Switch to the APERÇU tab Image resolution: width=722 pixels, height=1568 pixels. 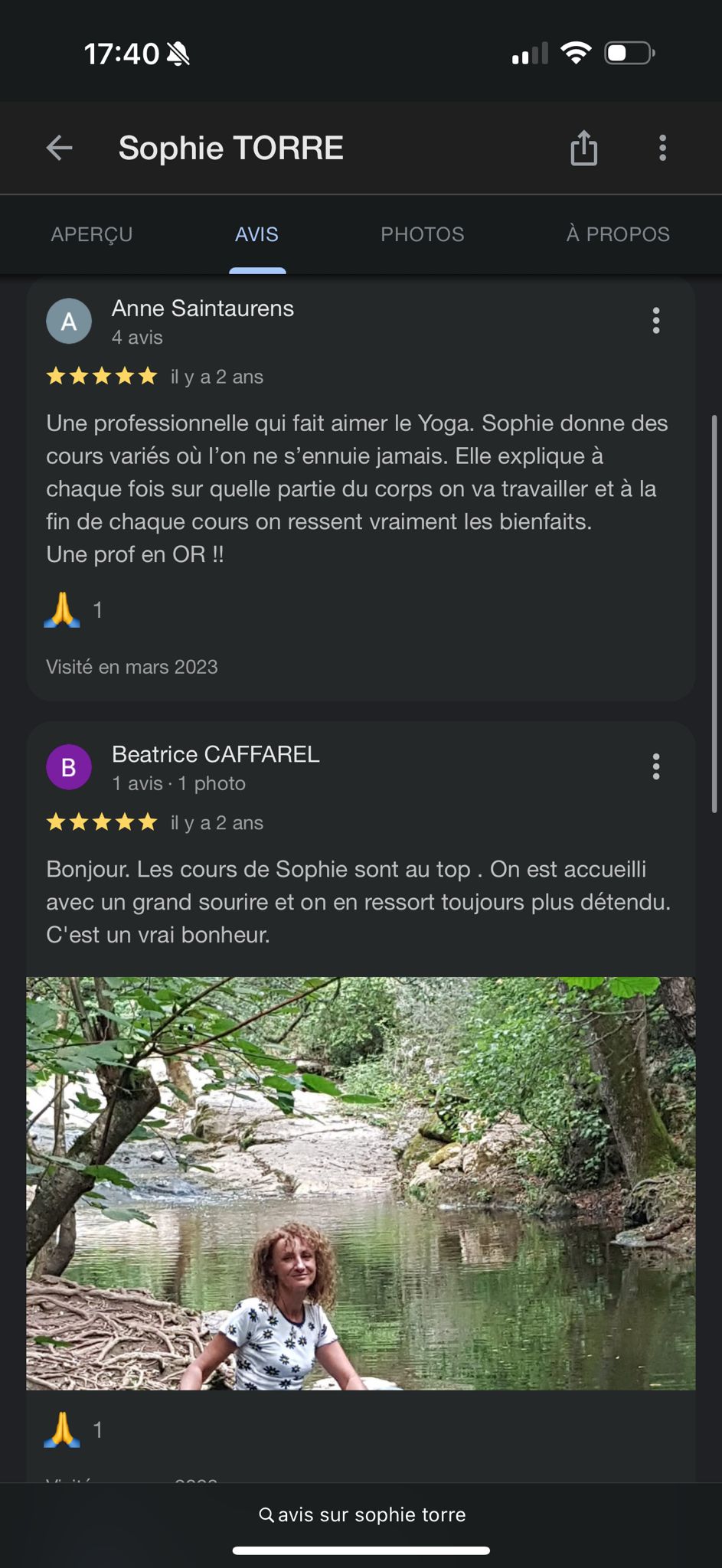pos(92,234)
